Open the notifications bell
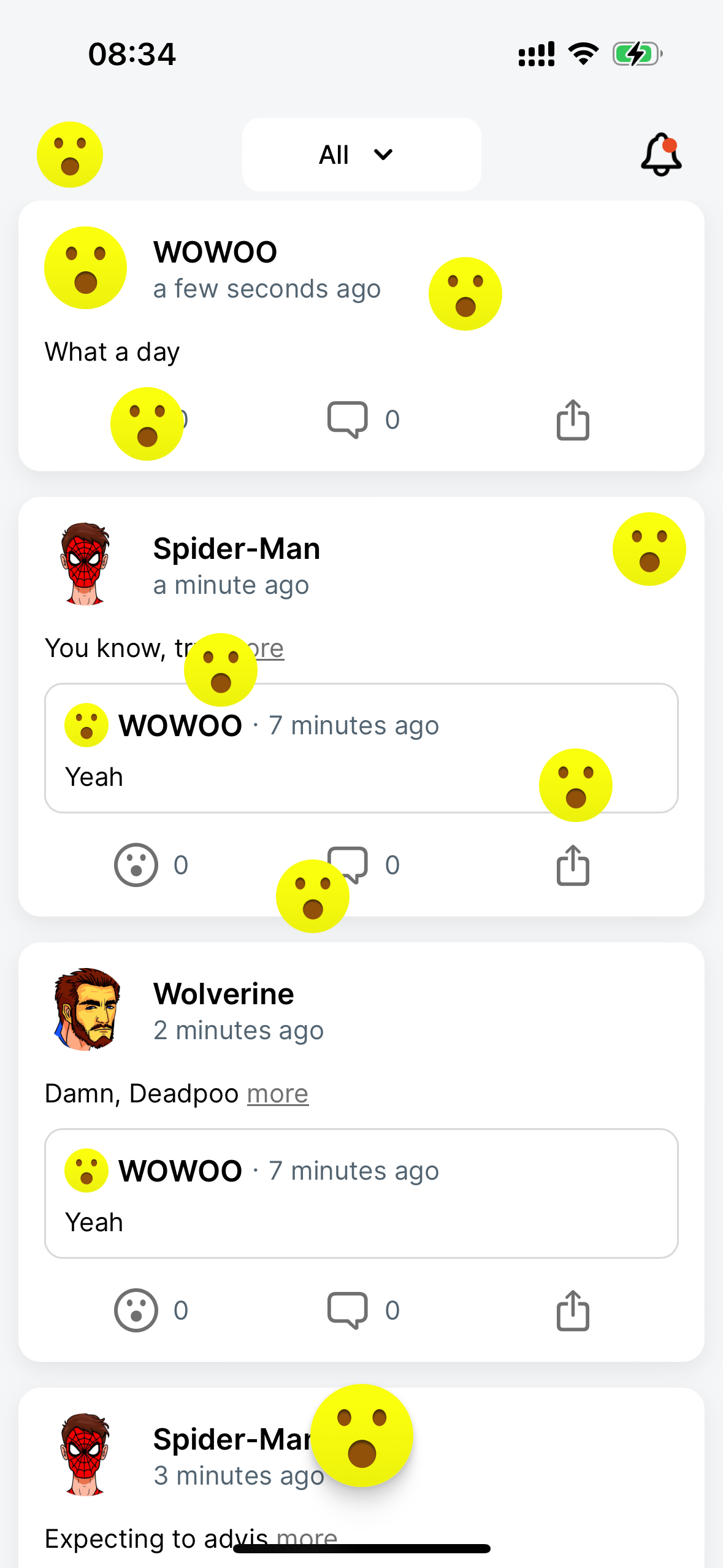The height and width of the screenshot is (1568, 723). (660, 155)
